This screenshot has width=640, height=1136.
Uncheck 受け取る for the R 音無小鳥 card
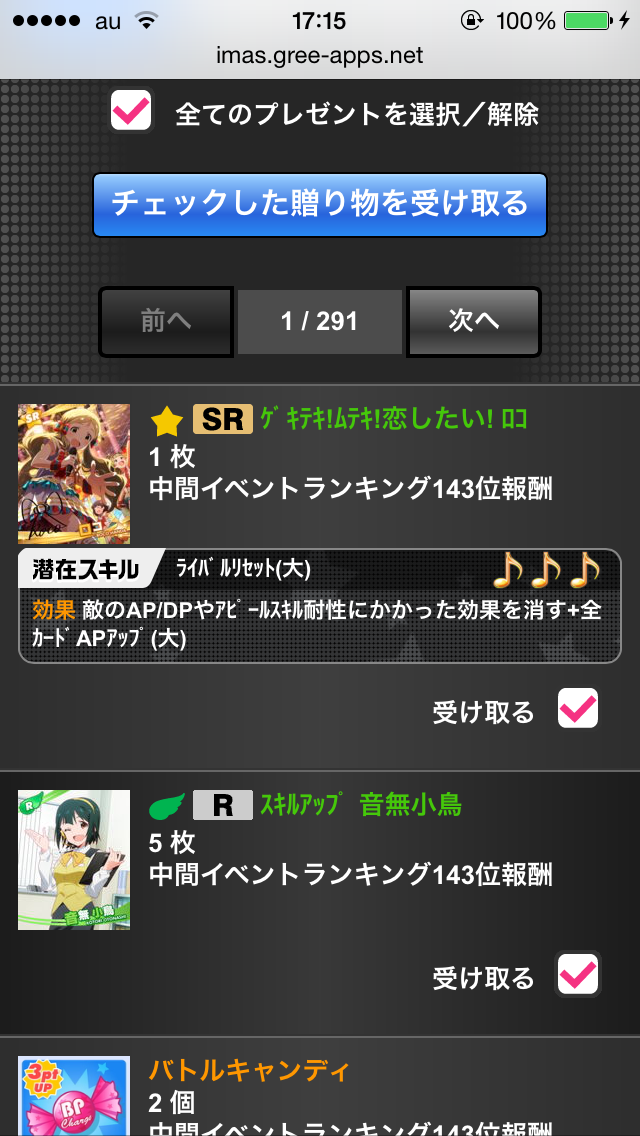tap(578, 974)
